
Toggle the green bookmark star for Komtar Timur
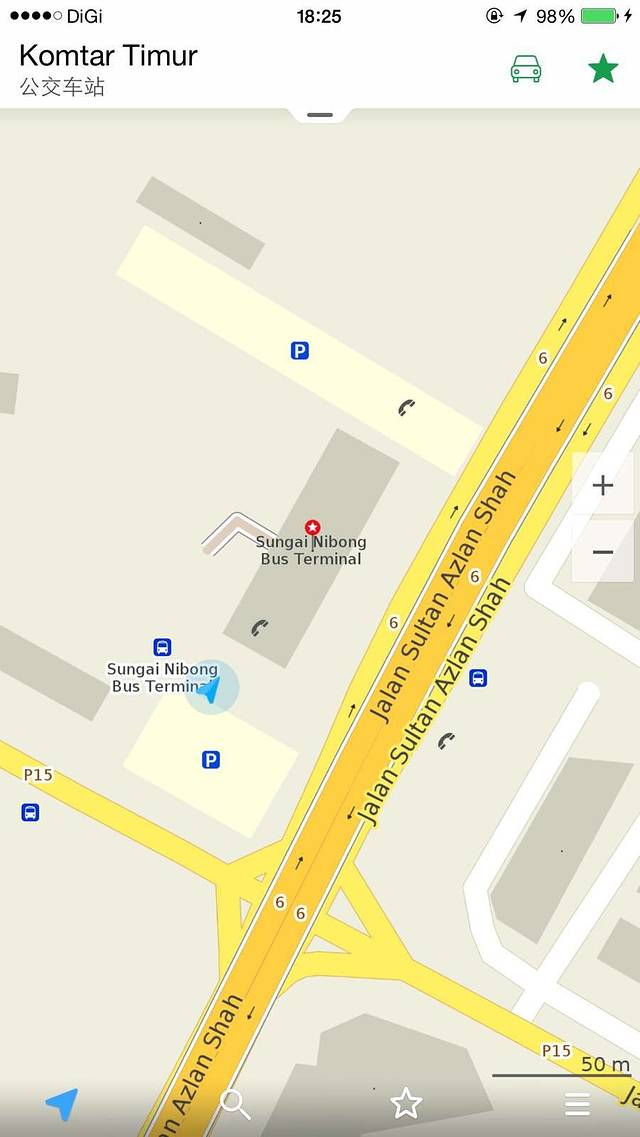pos(602,69)
